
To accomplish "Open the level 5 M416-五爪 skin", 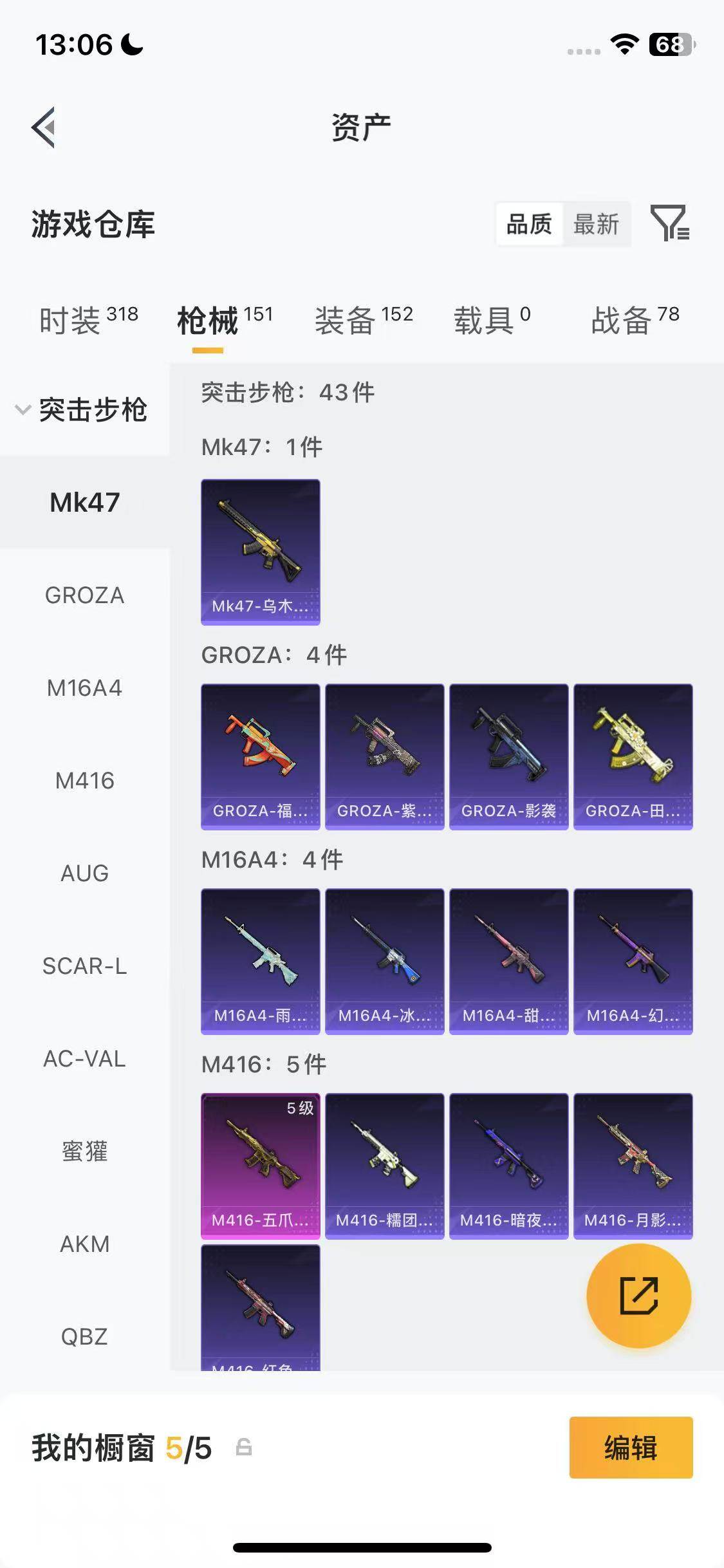I will point(260,1166).
